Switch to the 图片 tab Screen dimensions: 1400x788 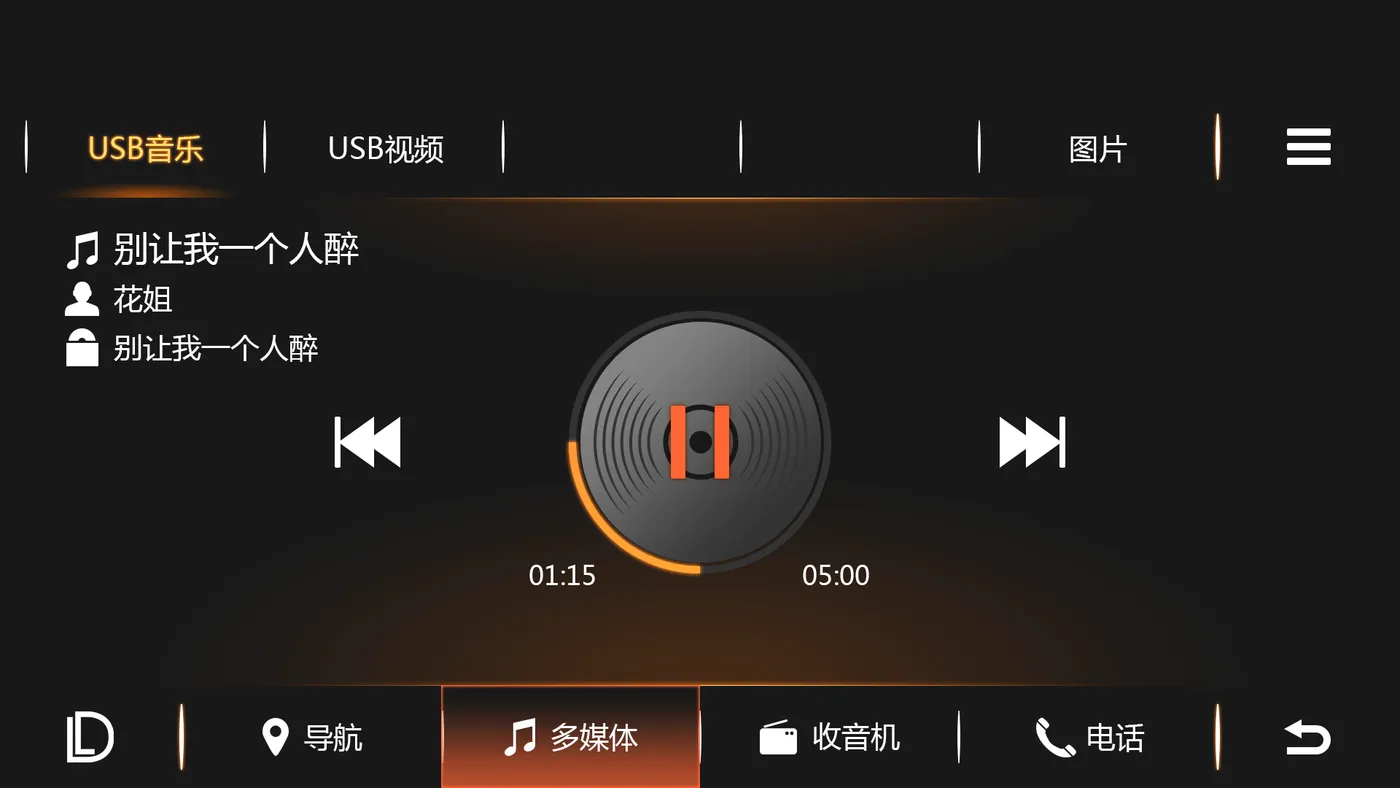[x=1098, y=149]
